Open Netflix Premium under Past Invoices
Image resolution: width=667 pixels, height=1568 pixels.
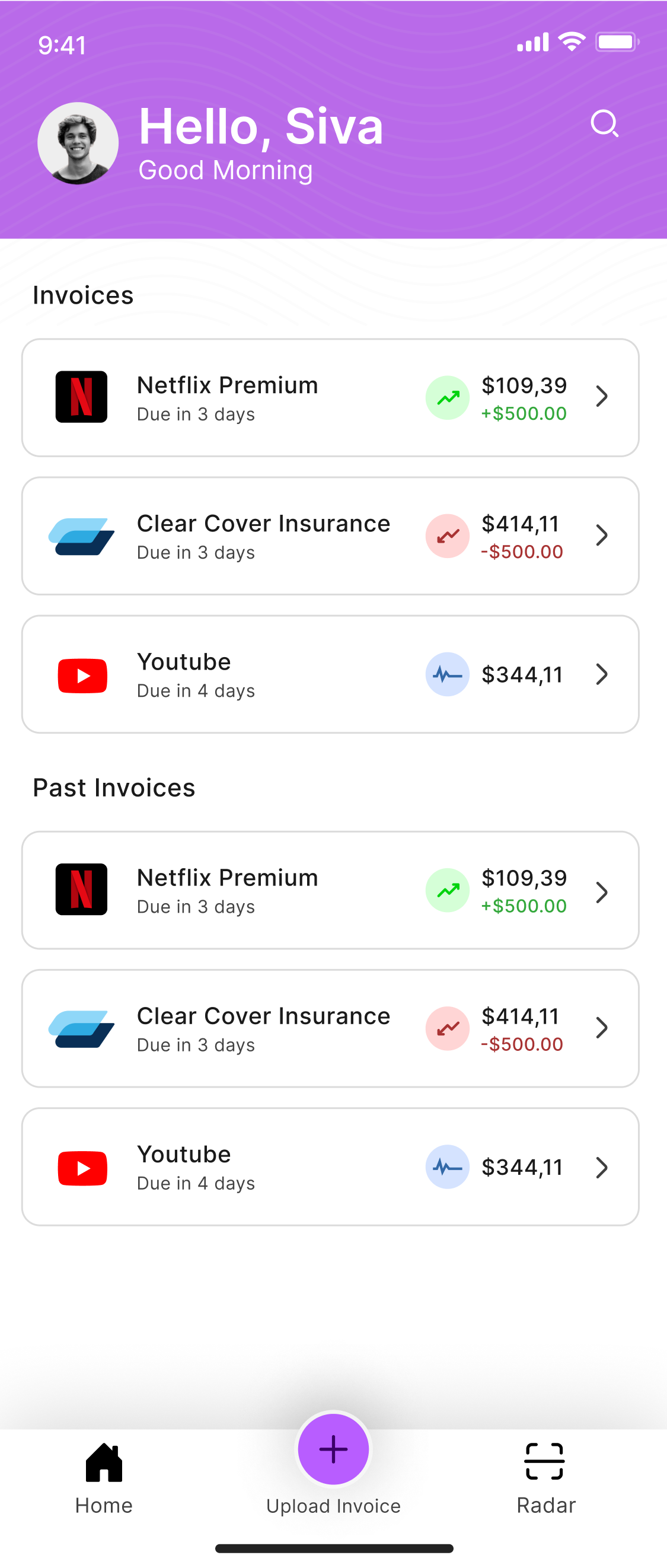(330, 891)
